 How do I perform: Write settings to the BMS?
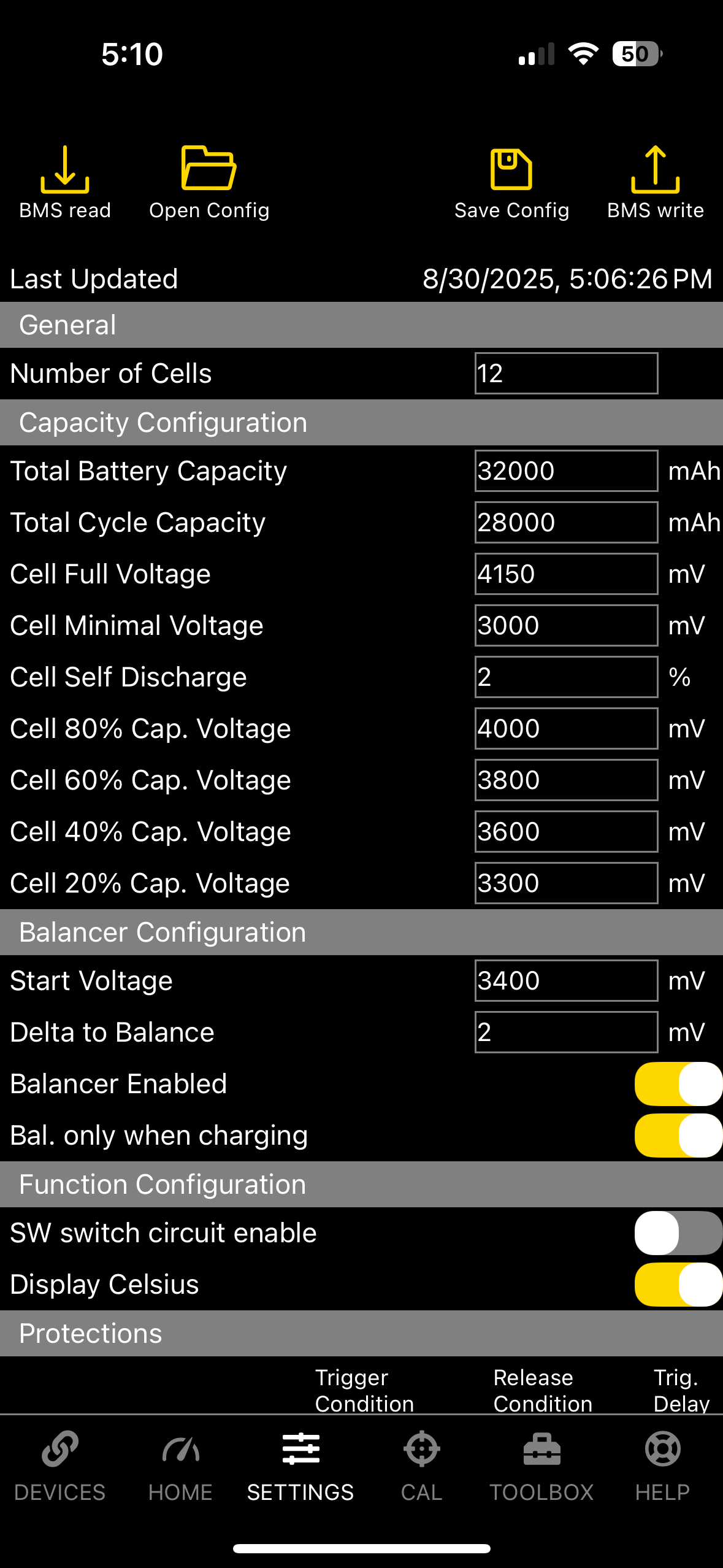click(x=655, y=182)
